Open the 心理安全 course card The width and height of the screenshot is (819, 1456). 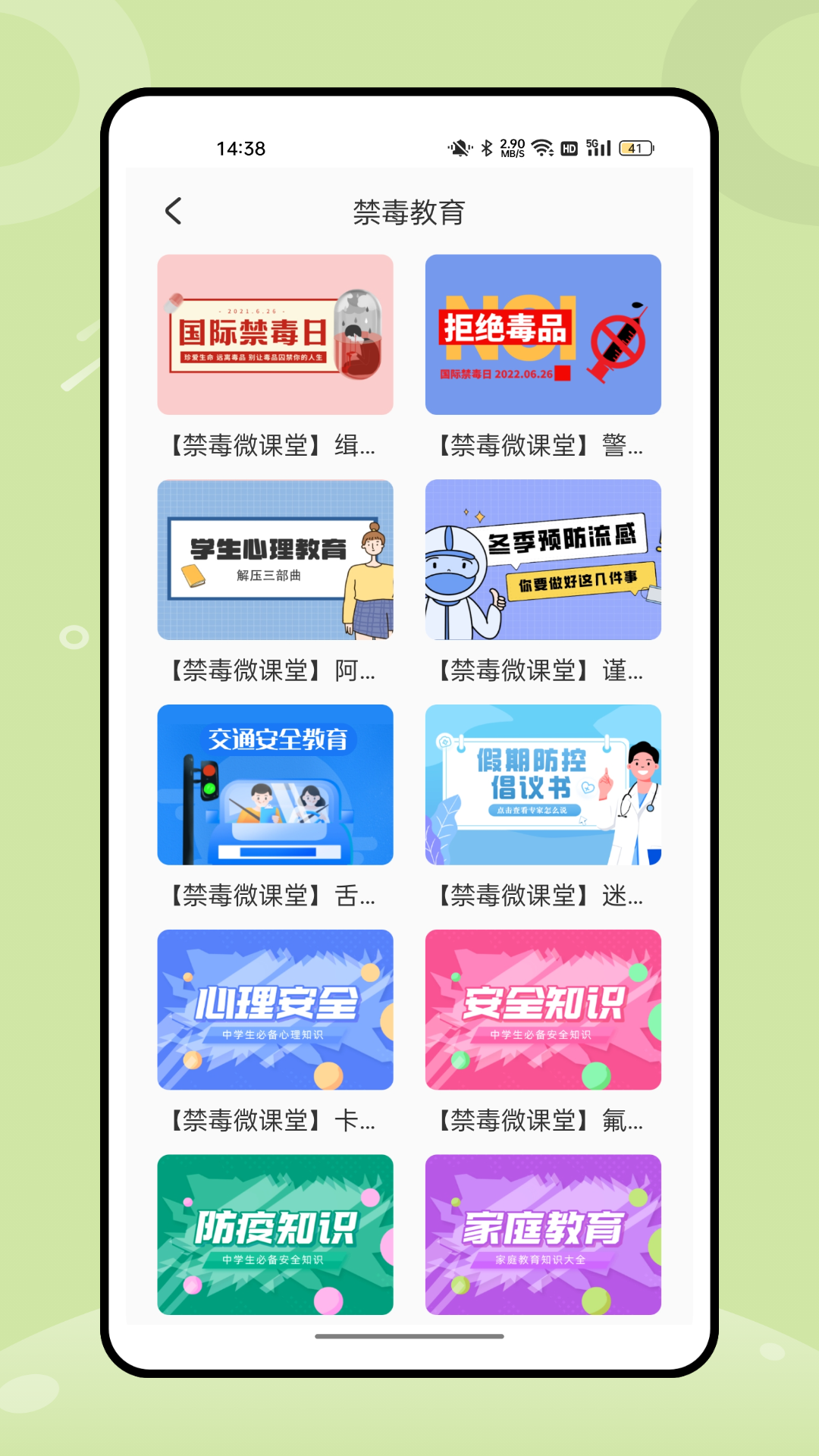point(275,1009)
